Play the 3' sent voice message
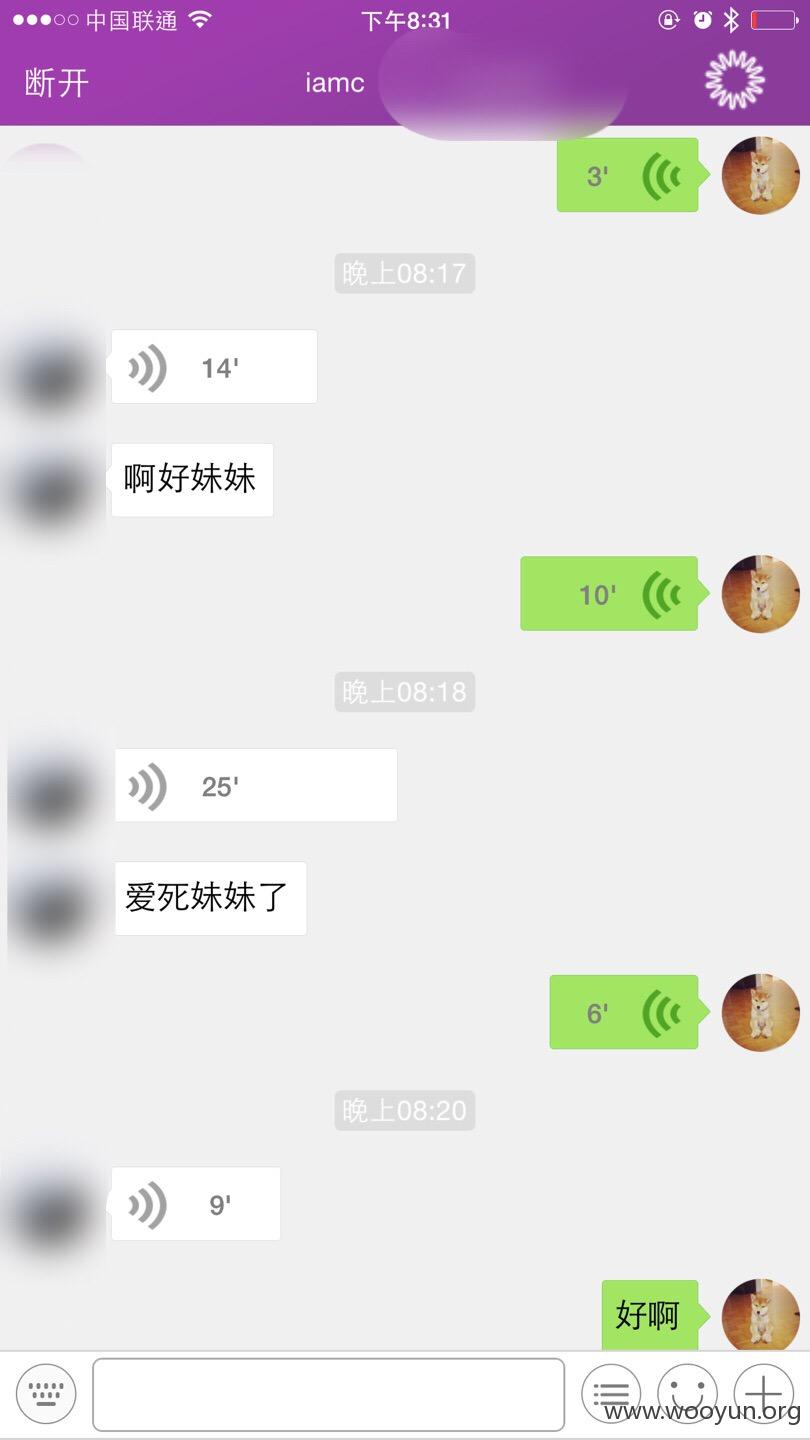This screenshot has width=810, height=1440. click(x=628, y=175)
